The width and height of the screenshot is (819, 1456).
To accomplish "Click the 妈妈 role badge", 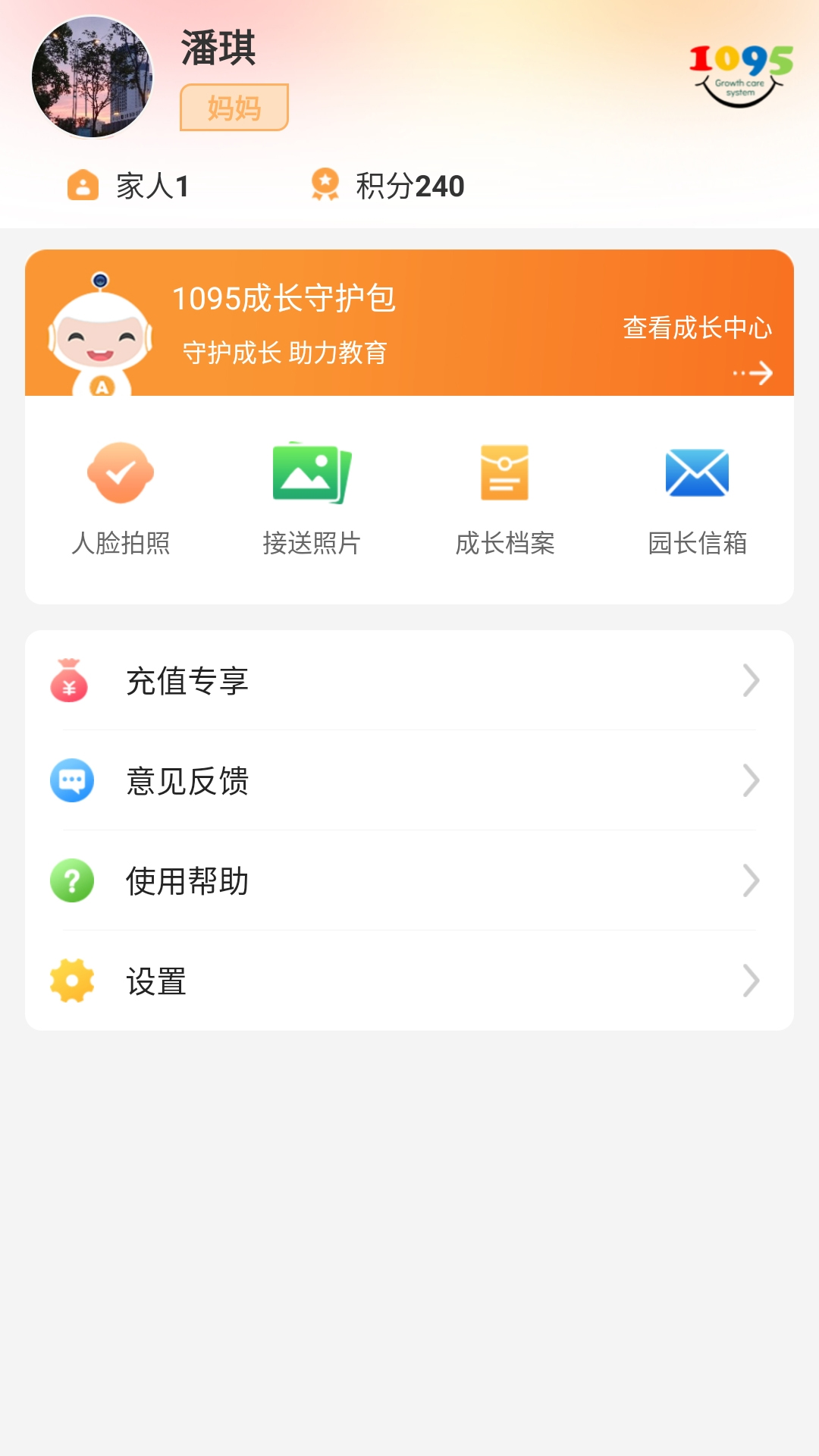I will click(x=234, y=108).
